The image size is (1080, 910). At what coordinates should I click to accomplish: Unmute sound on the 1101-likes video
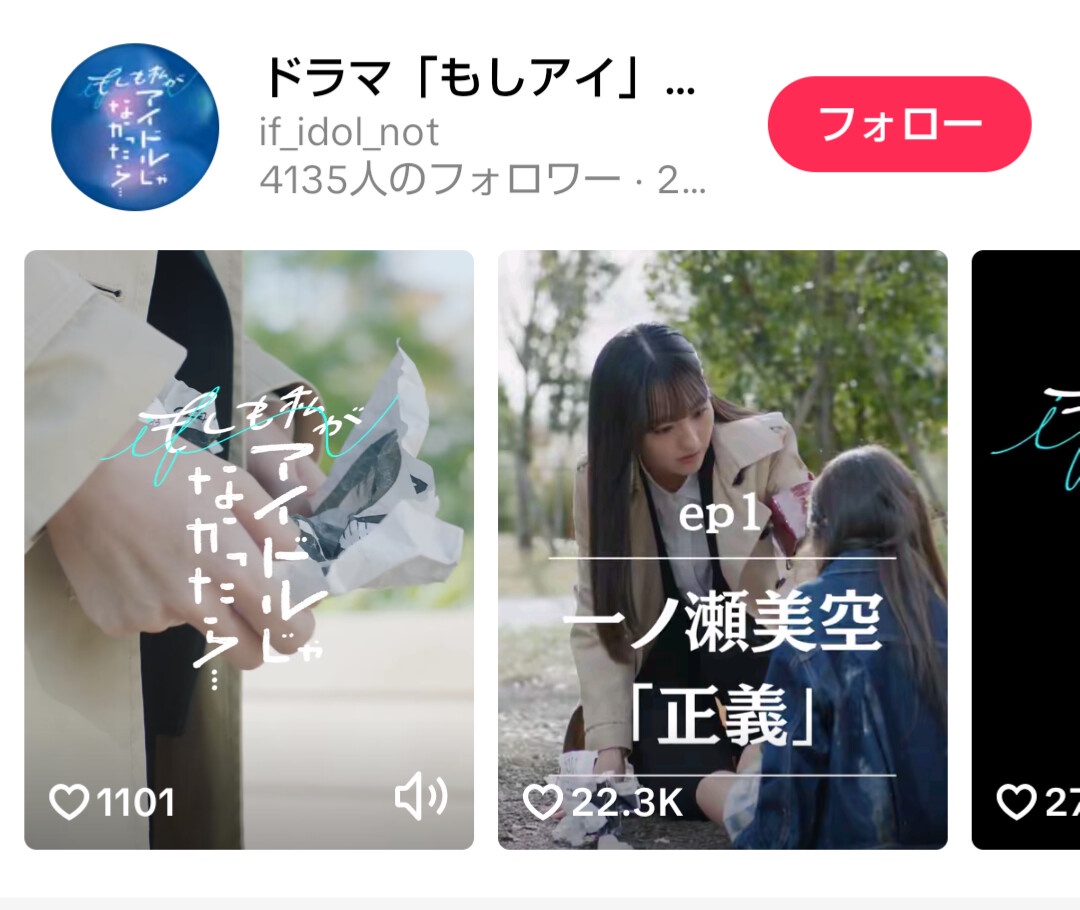(x=421, y=797)
